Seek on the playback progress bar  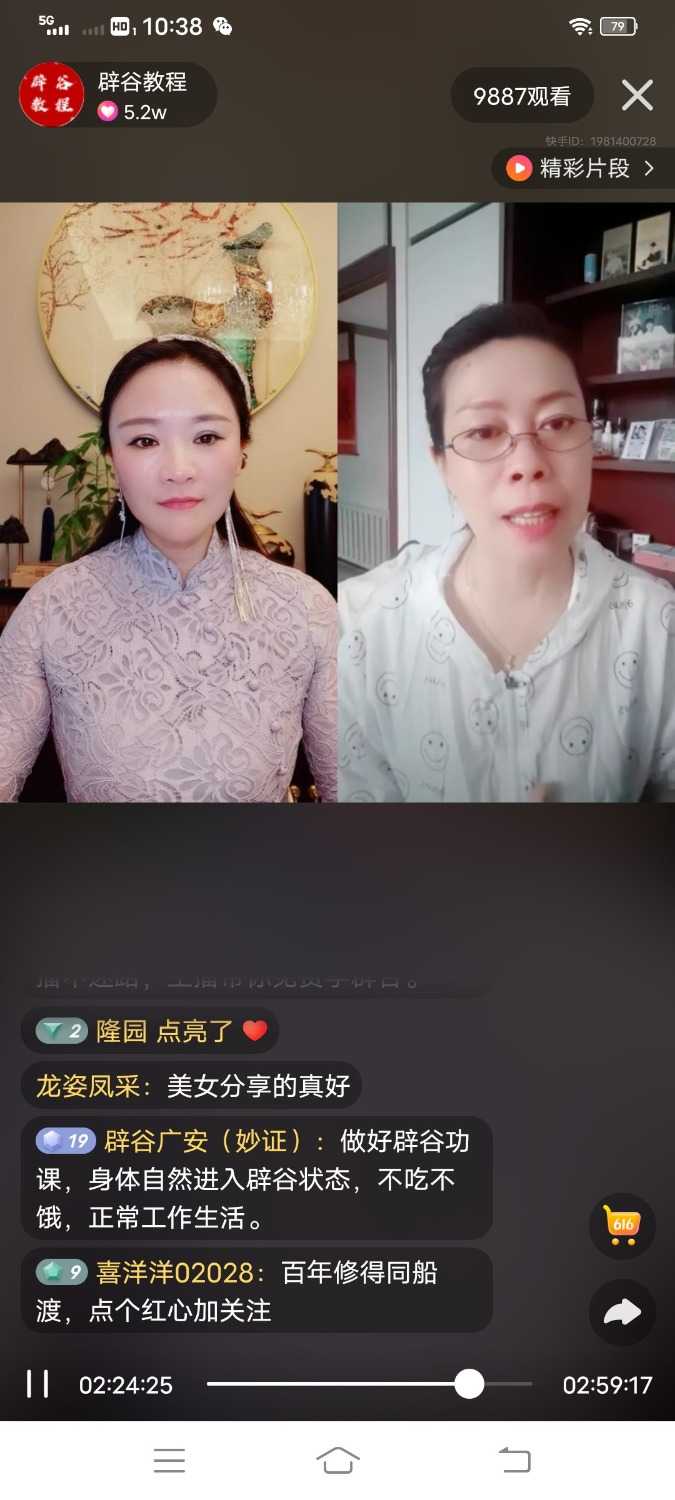(369, 1384)
